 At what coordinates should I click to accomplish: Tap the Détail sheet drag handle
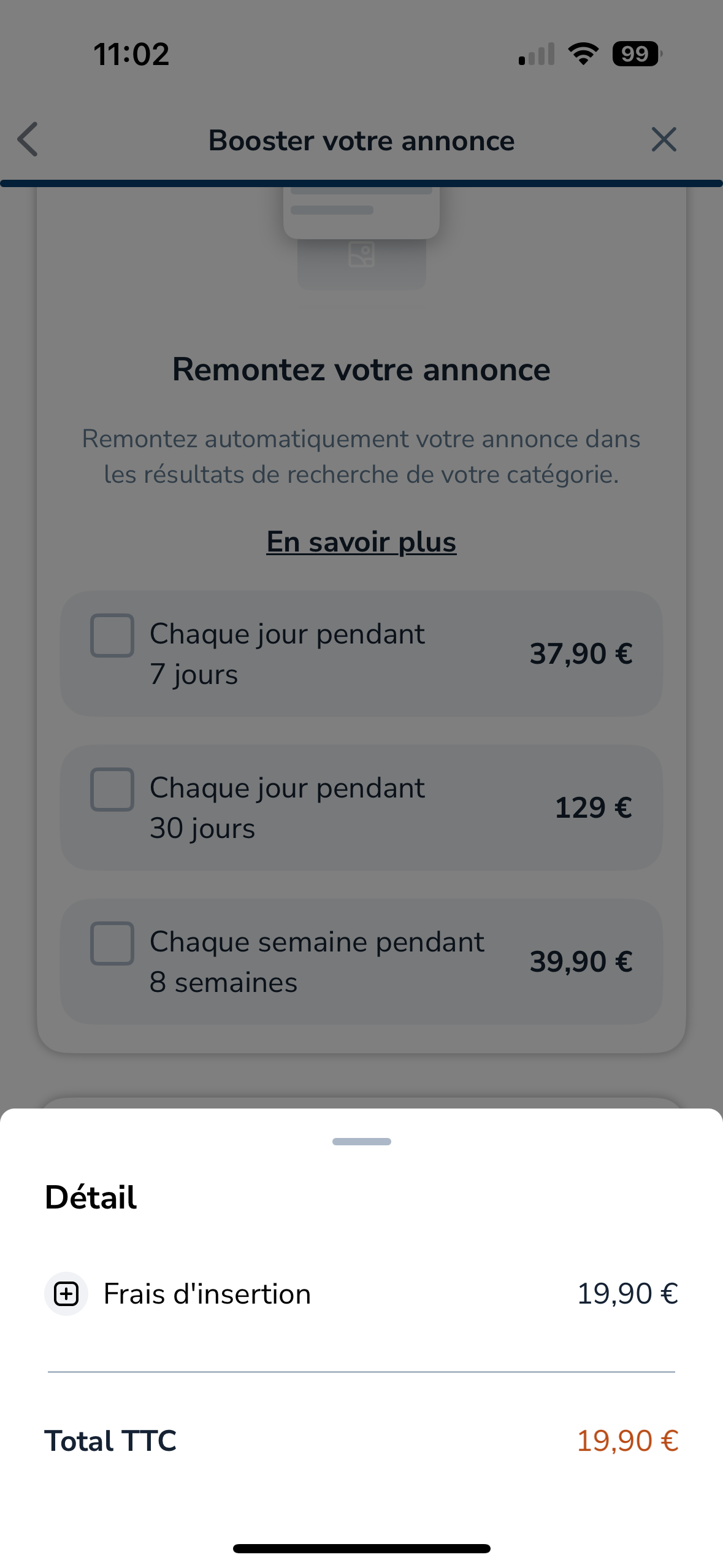[361, 1142]
